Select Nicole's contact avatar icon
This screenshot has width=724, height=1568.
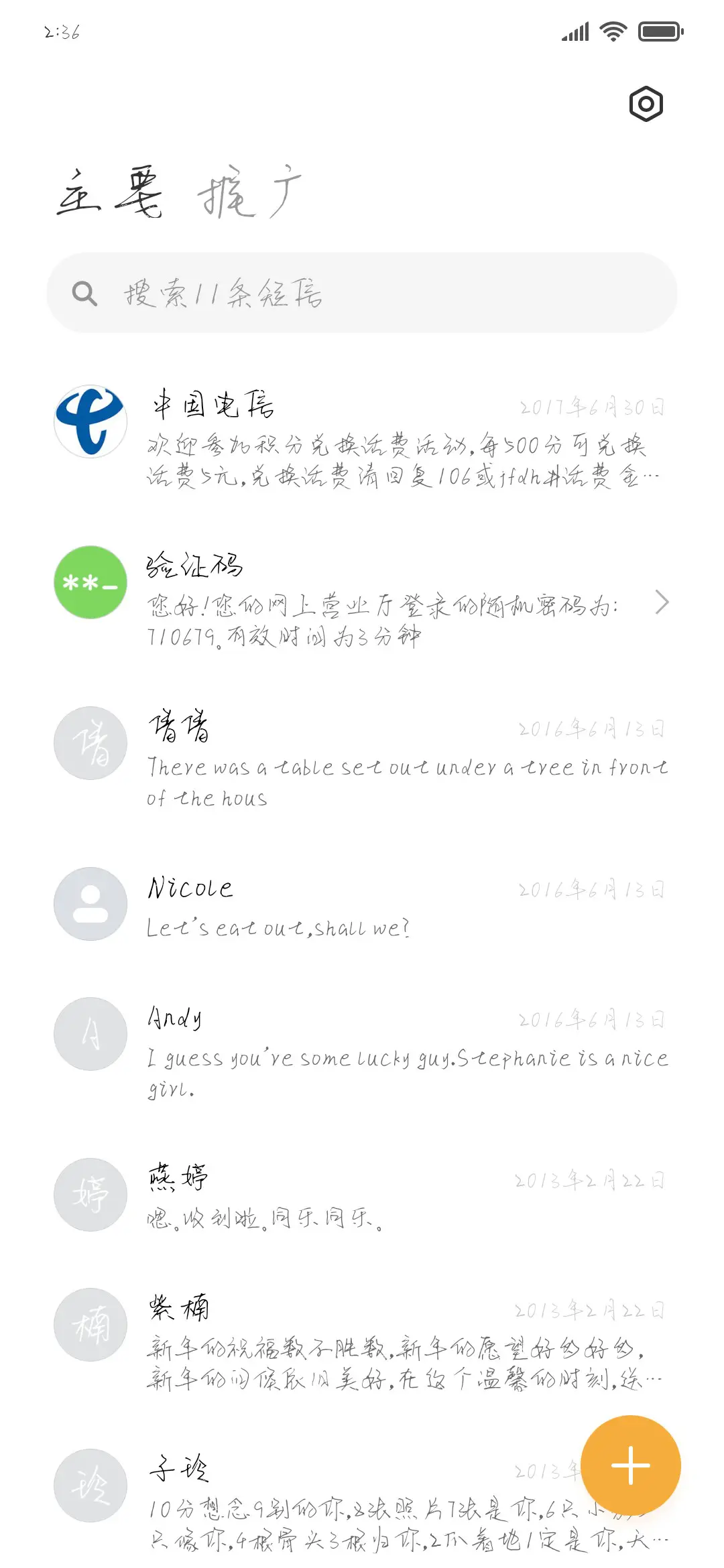pos(90,903)
